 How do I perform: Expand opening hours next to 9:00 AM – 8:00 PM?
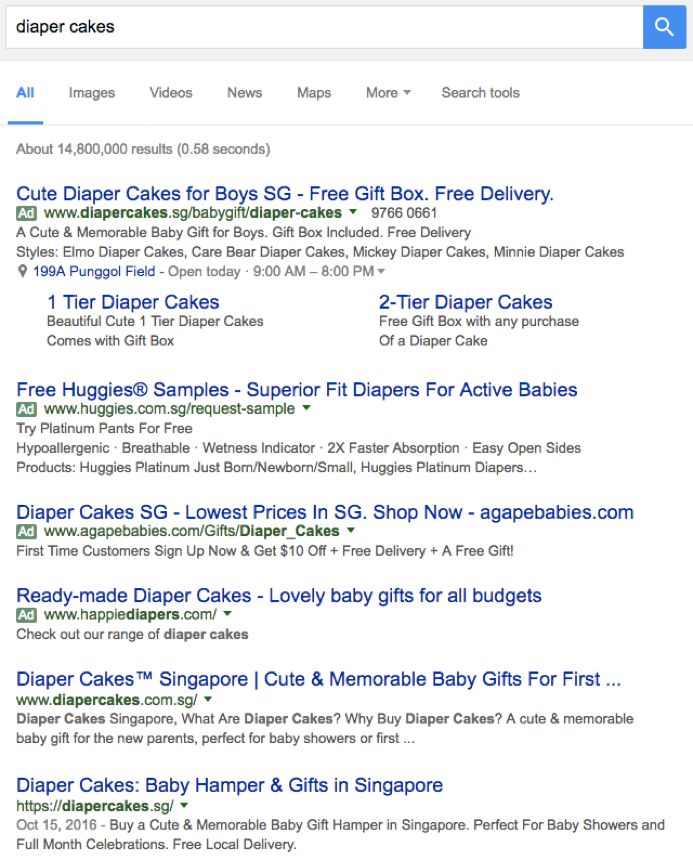[381, 272]
